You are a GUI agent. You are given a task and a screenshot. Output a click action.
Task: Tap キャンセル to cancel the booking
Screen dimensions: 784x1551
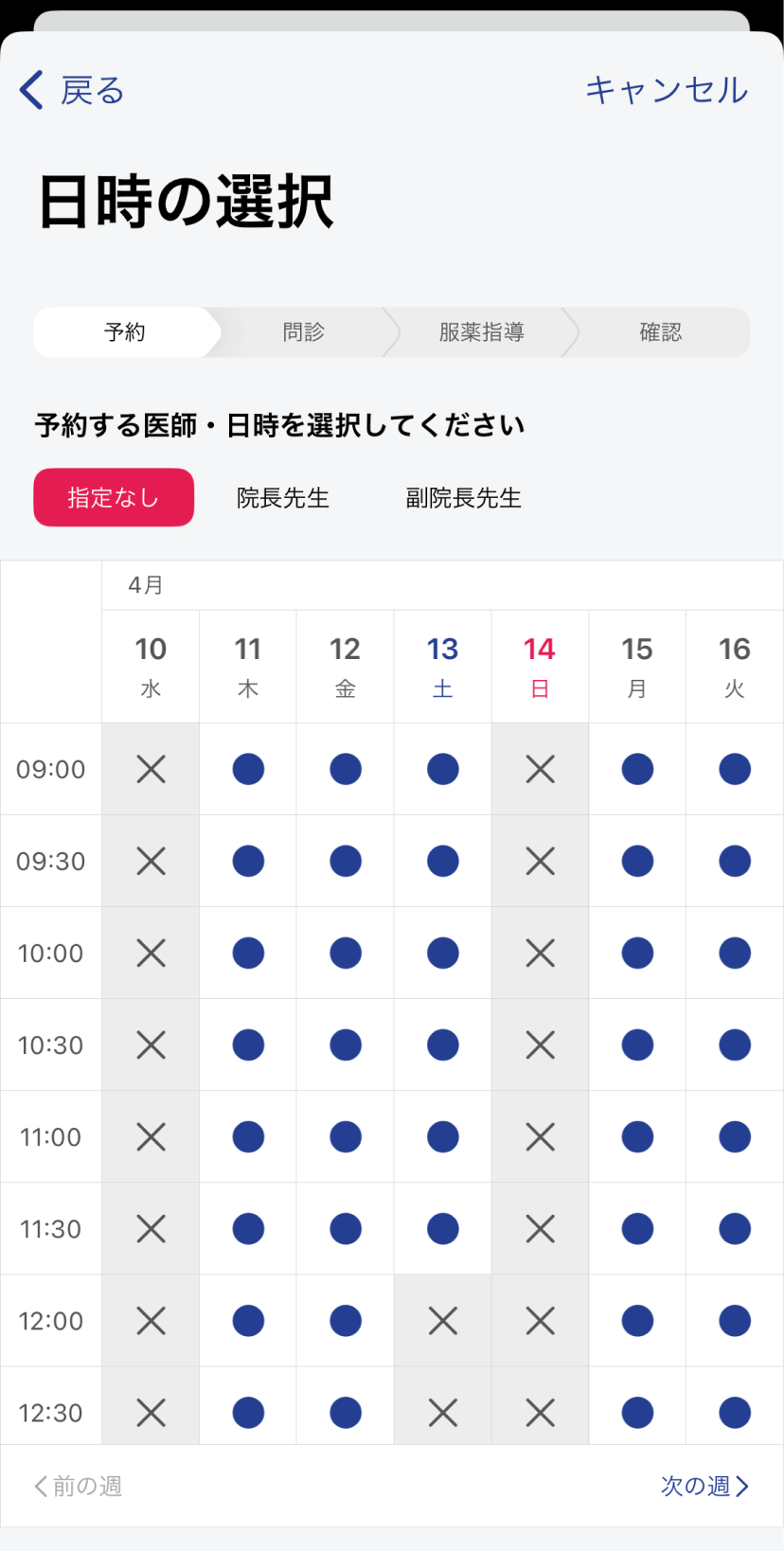[667, 90]
